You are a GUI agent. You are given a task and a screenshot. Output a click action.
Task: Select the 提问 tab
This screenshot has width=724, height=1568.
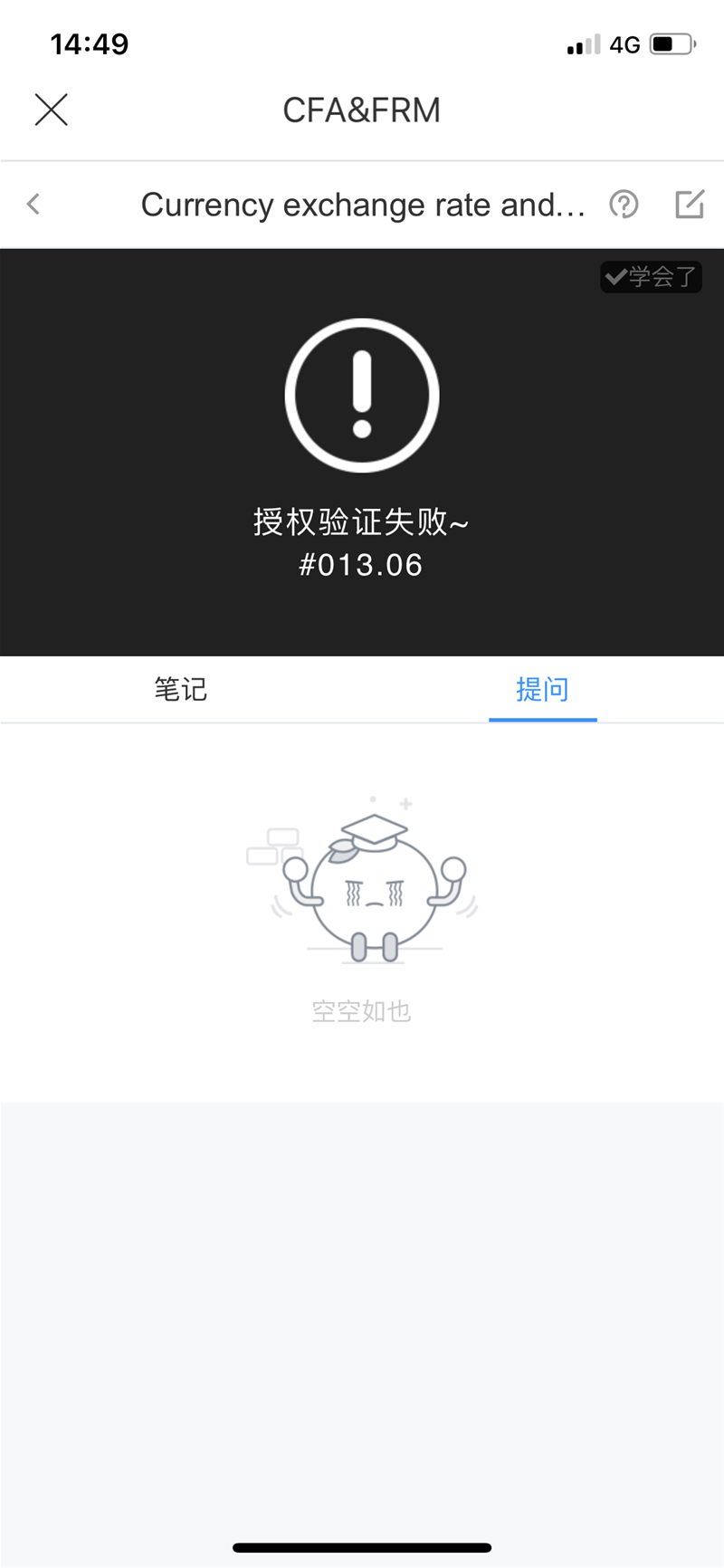coord(542,690)
